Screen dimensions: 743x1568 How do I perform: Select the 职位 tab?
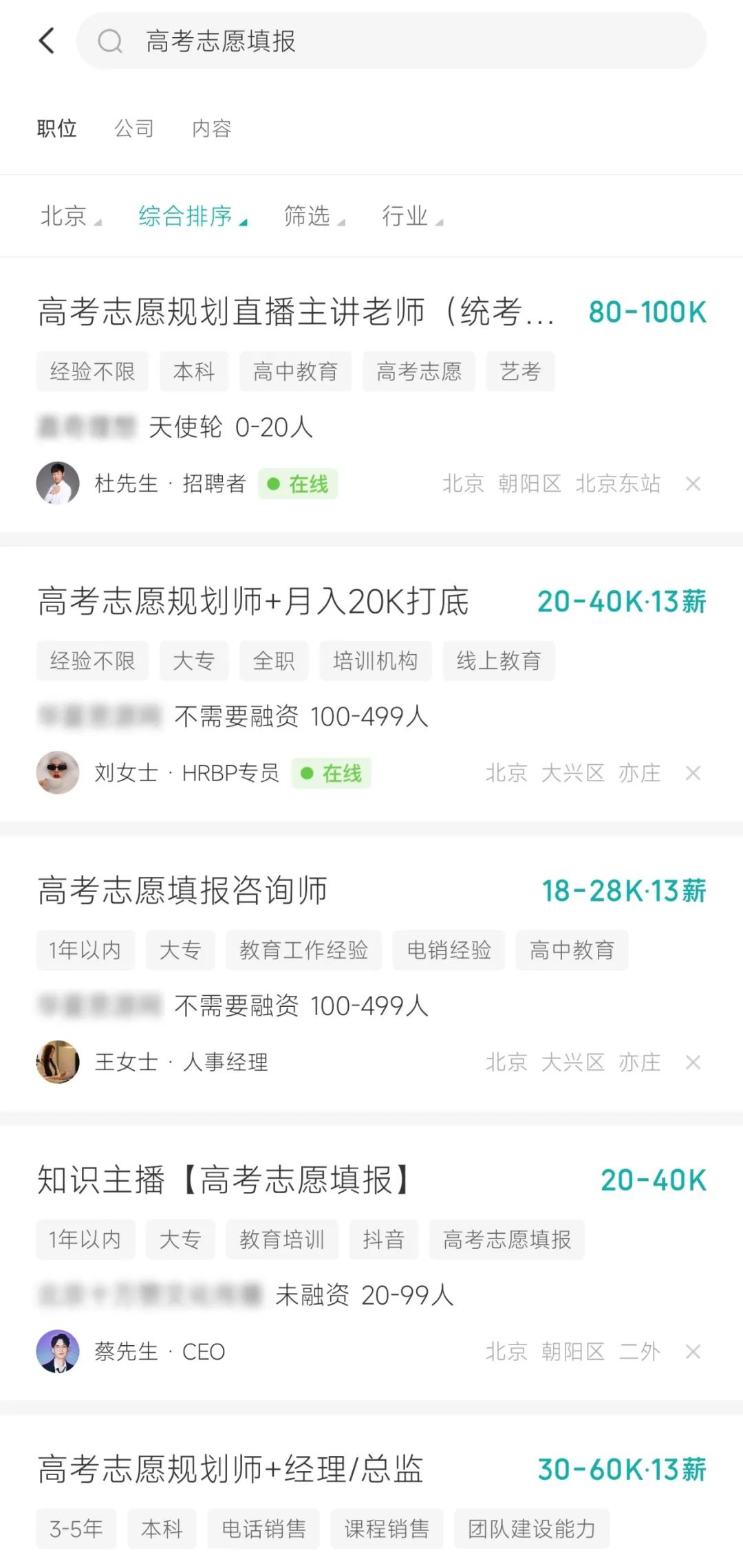[x=58, y=128]
